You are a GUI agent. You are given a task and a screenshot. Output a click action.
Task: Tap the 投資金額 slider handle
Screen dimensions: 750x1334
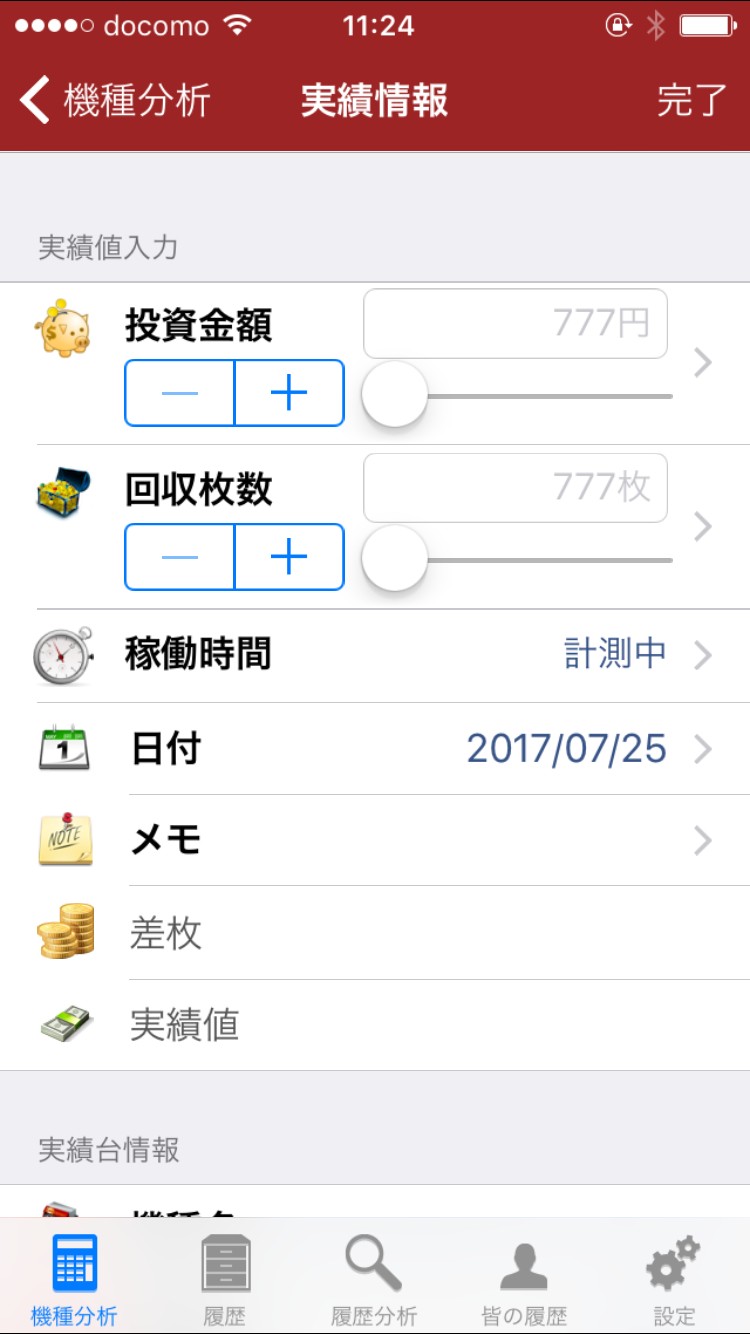pos(395,395)
